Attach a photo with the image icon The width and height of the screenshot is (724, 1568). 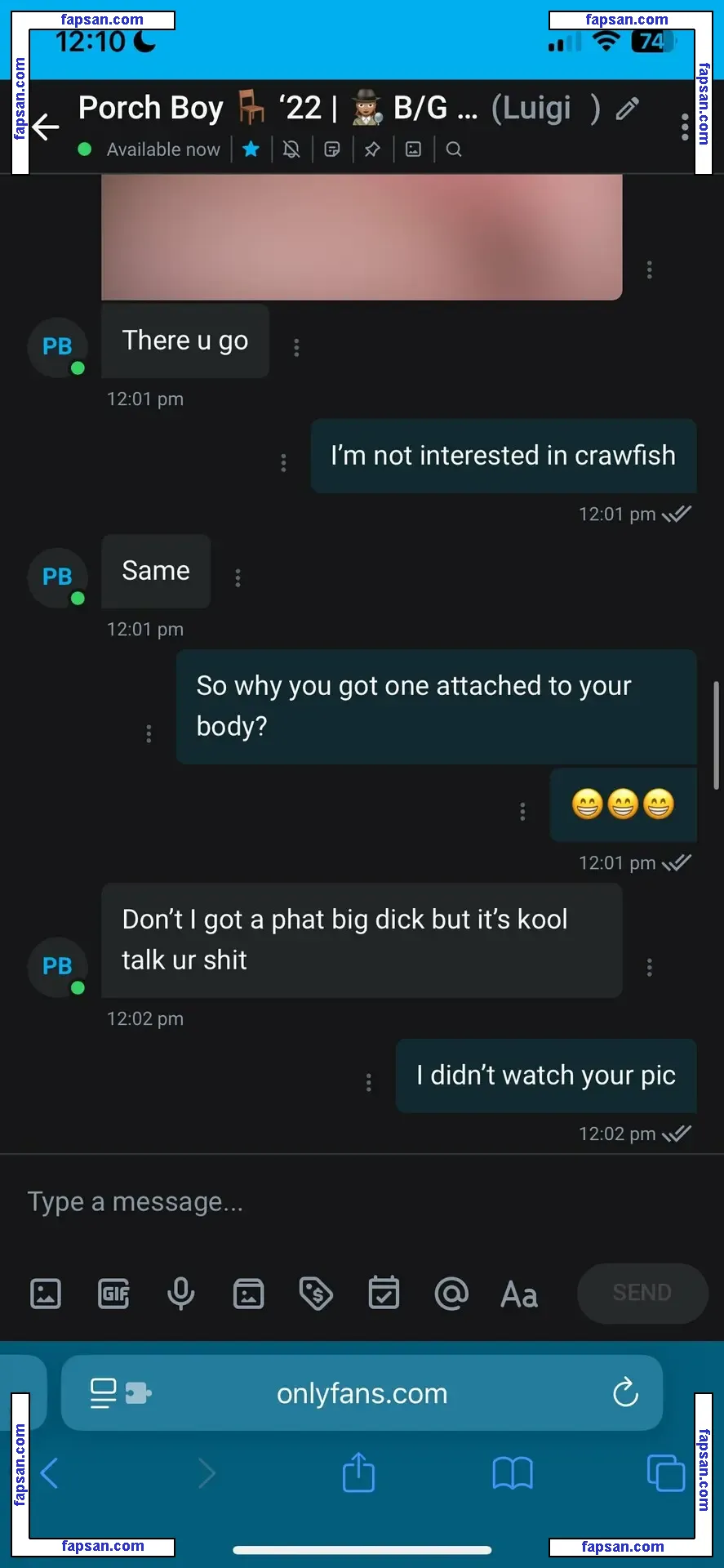pyautogui.click(x=46, y=1294)
